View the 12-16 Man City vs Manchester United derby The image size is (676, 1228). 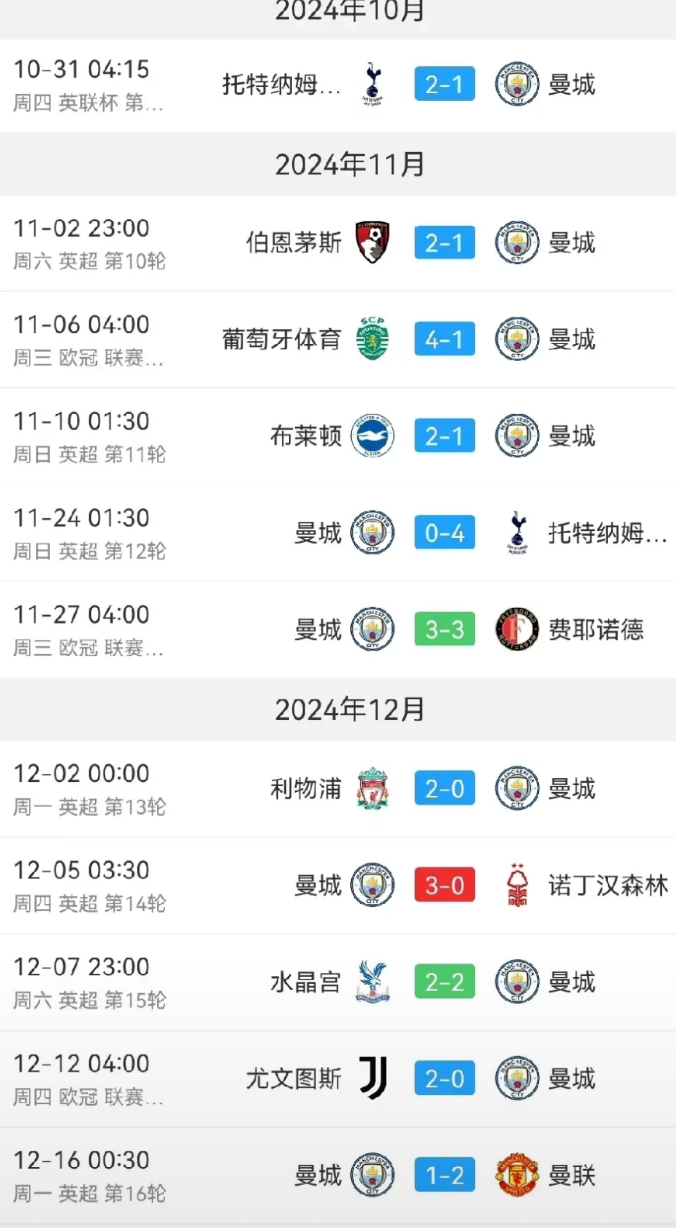pyautogui.click(x=338, y=1176)
